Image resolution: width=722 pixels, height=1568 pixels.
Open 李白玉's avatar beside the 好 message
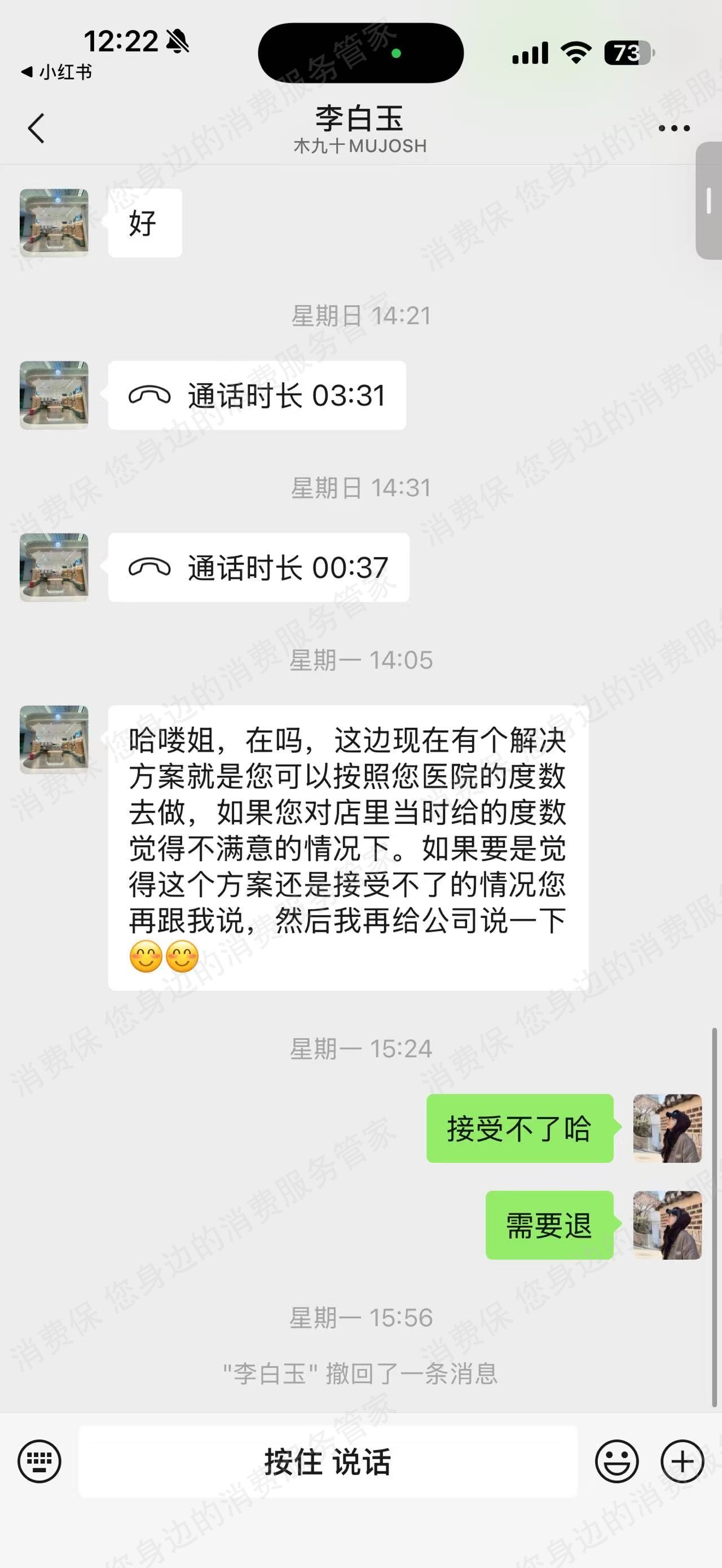click(54, 223)
